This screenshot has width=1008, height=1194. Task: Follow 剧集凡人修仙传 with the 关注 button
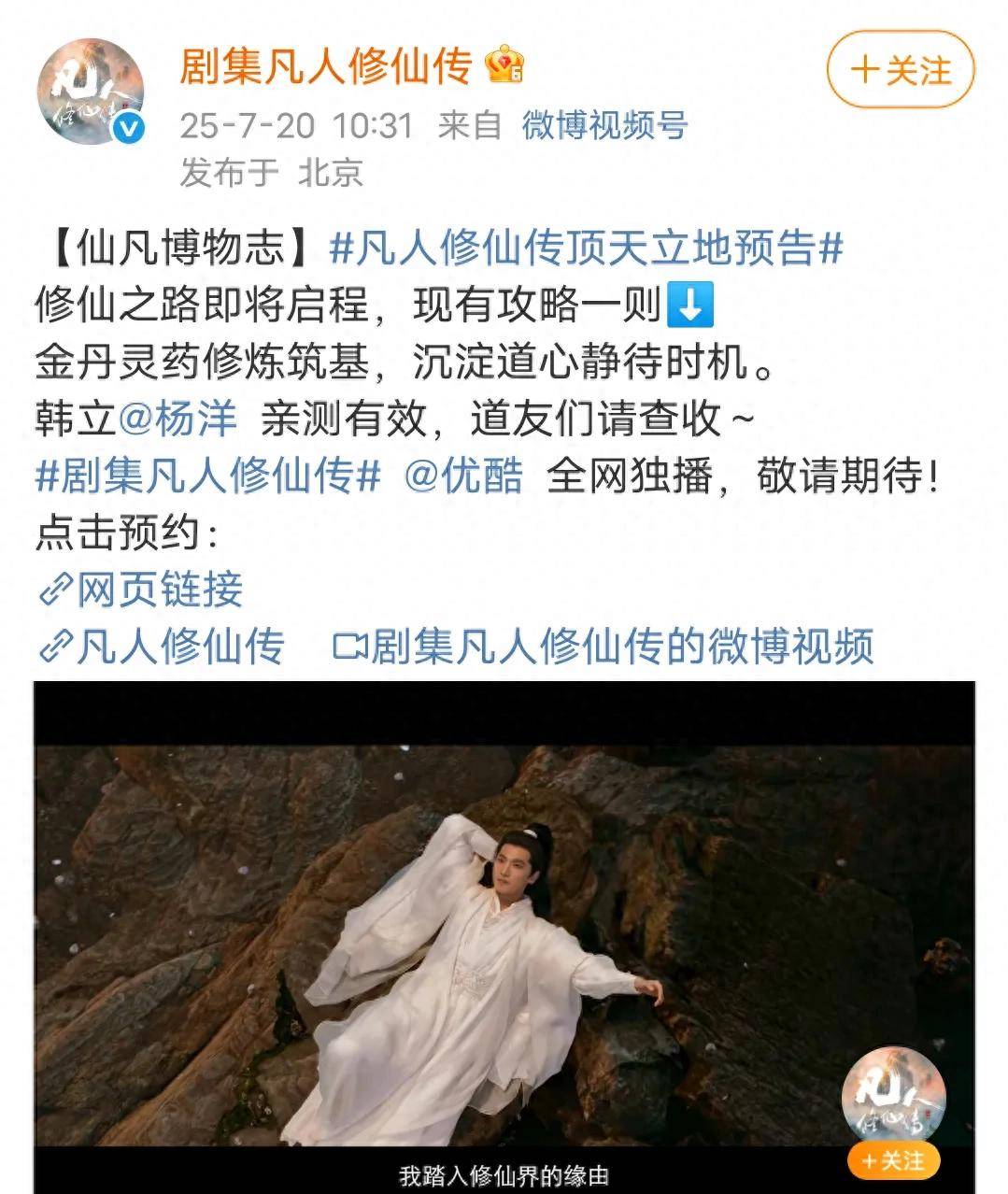tap(900, 70)
